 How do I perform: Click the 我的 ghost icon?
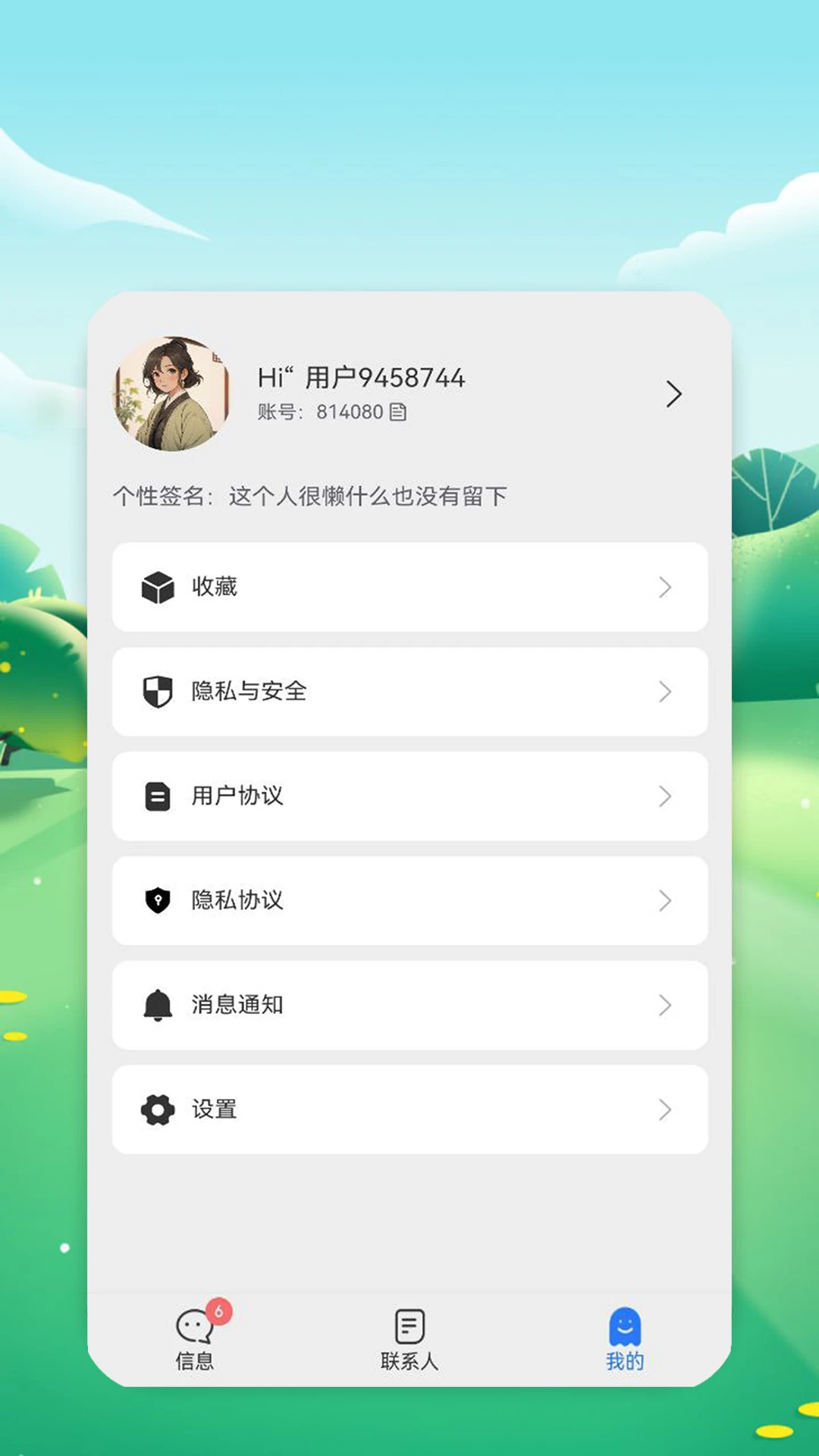coord(624,1326)
